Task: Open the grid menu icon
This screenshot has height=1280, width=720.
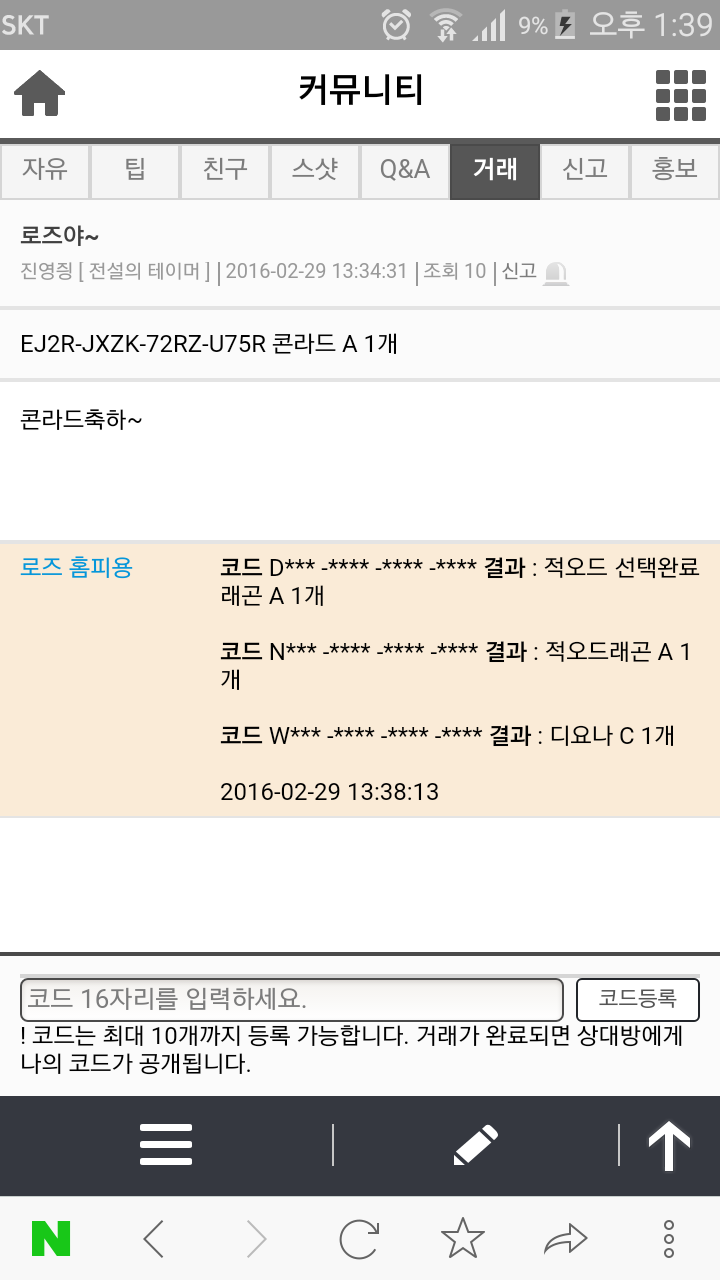Action: pos(680,95)
